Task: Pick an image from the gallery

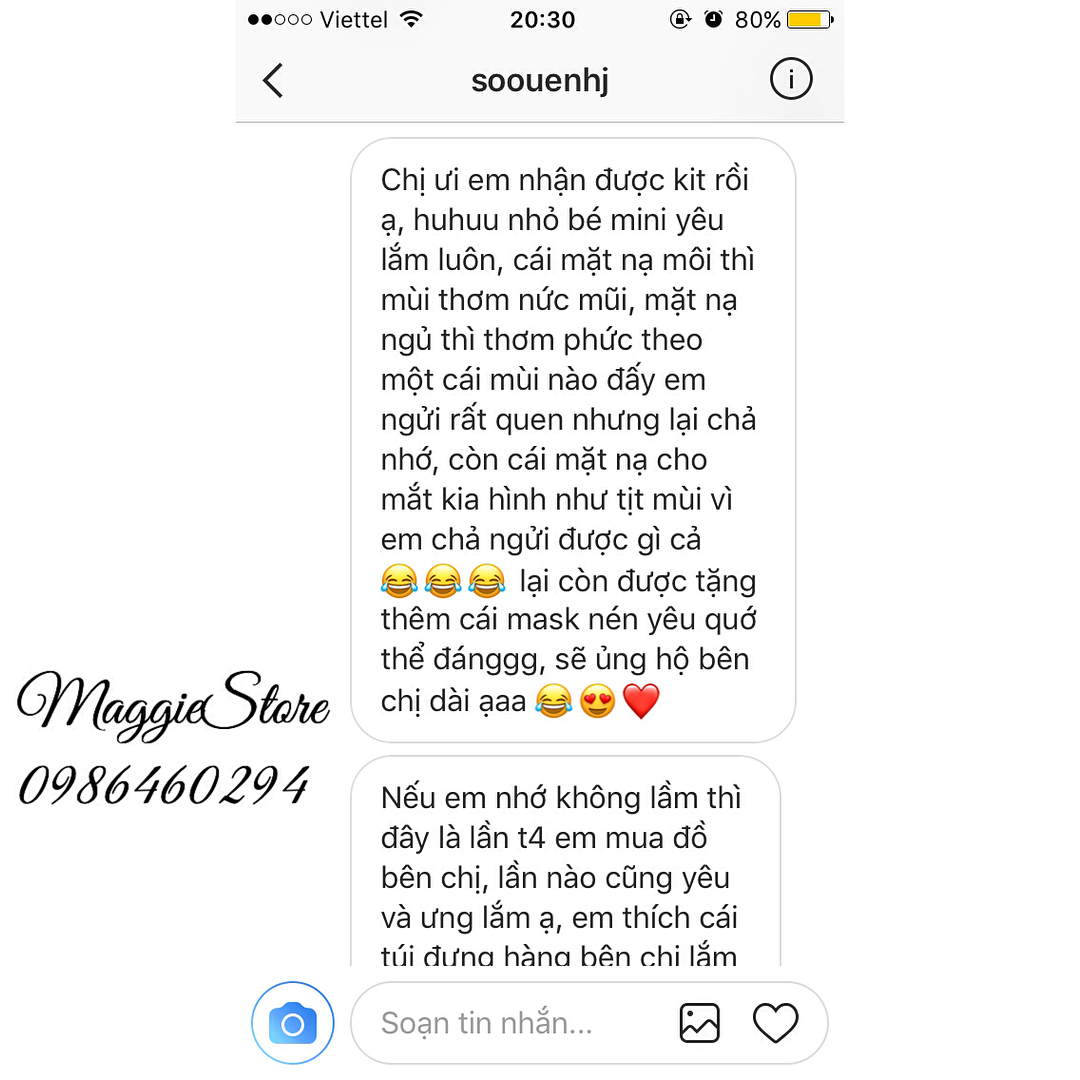Action: coord(699,1023)
